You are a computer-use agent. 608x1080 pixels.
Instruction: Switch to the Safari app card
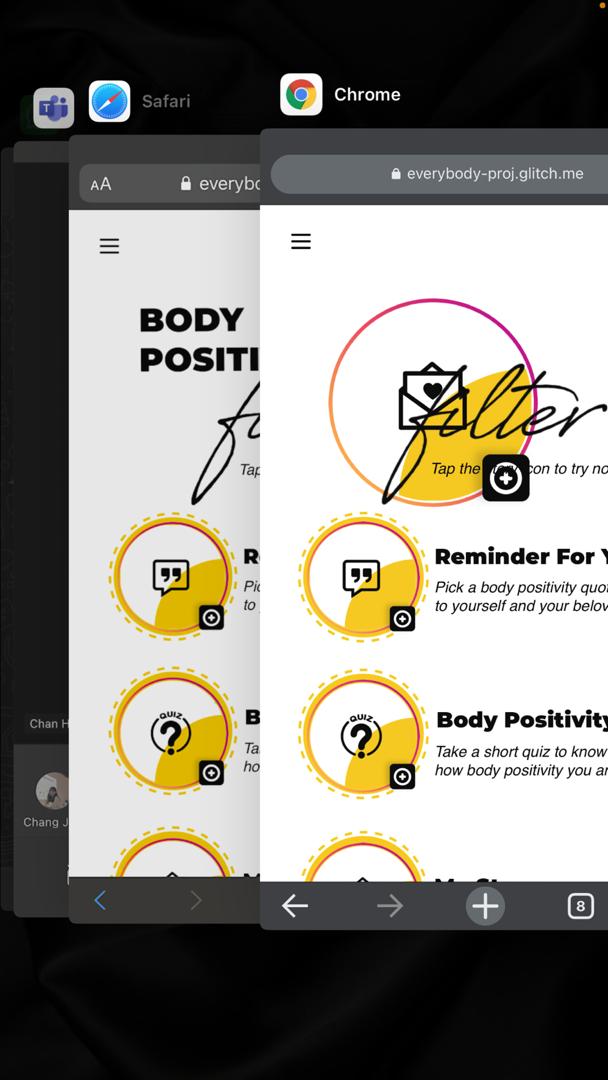click(165, 528)
